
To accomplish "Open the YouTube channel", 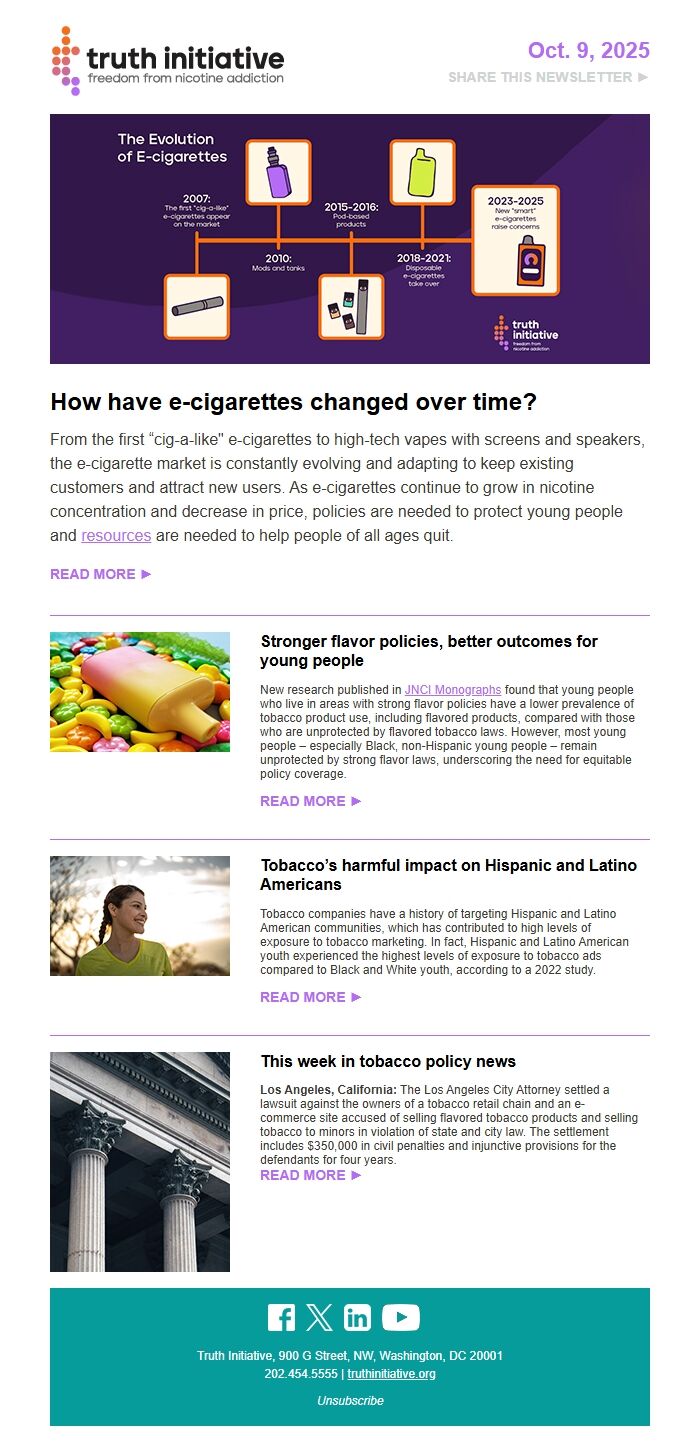I will (x=401, y=1318).
